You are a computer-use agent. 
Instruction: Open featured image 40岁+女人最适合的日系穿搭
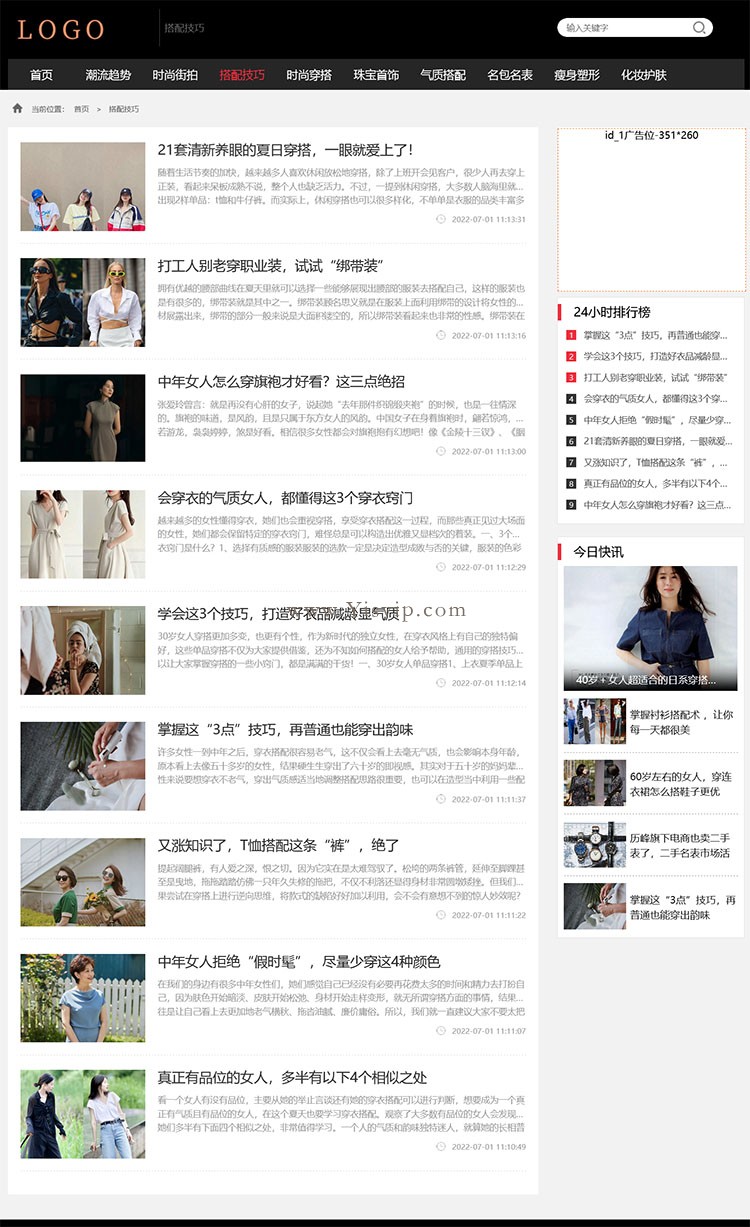point(650,628)
